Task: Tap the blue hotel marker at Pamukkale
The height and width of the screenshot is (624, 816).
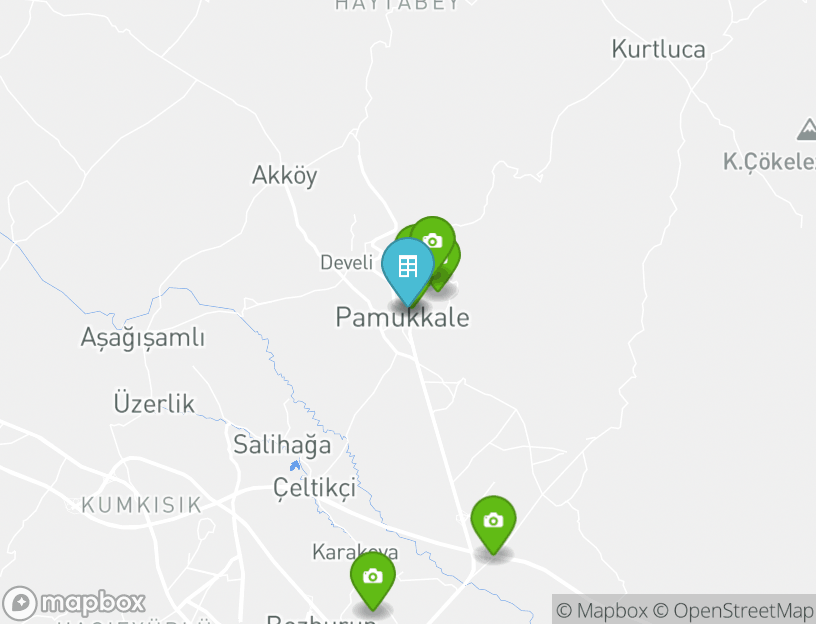Action: pos(407,268)
